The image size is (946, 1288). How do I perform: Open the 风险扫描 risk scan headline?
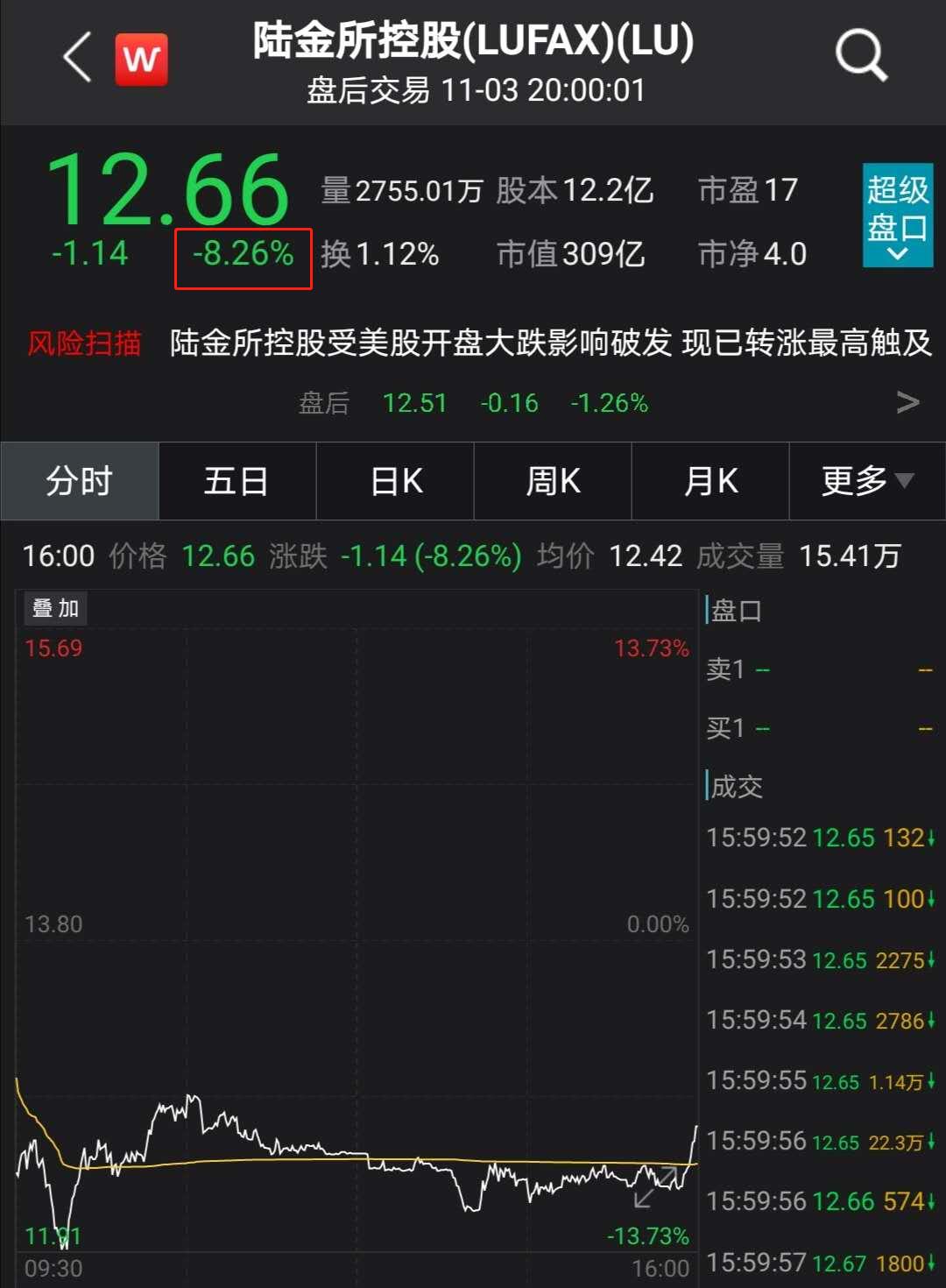[83, 343]
